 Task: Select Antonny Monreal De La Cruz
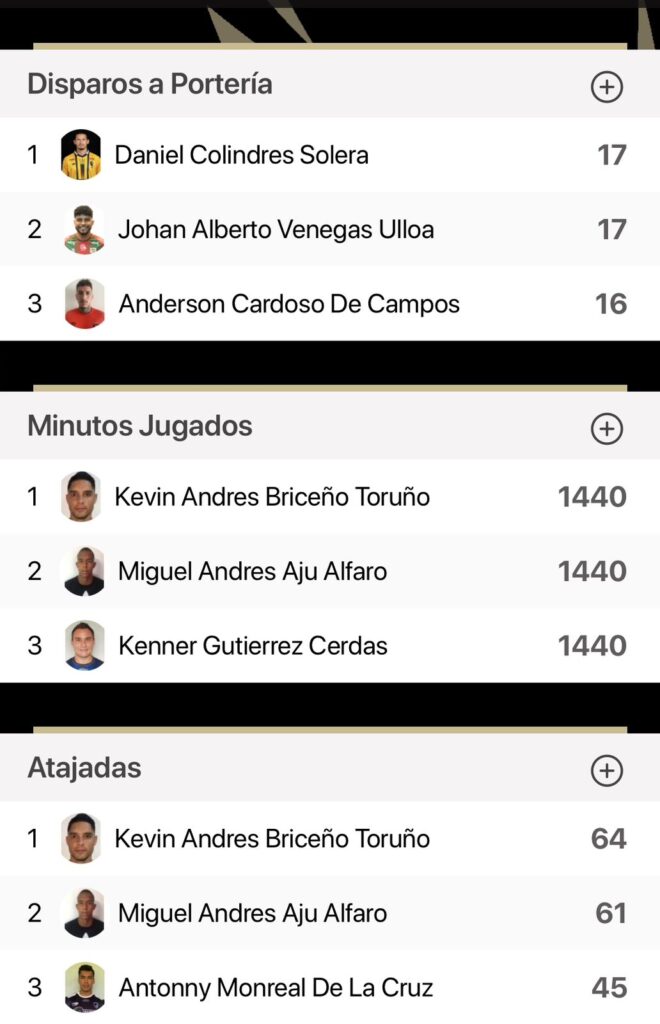[275, 988]
